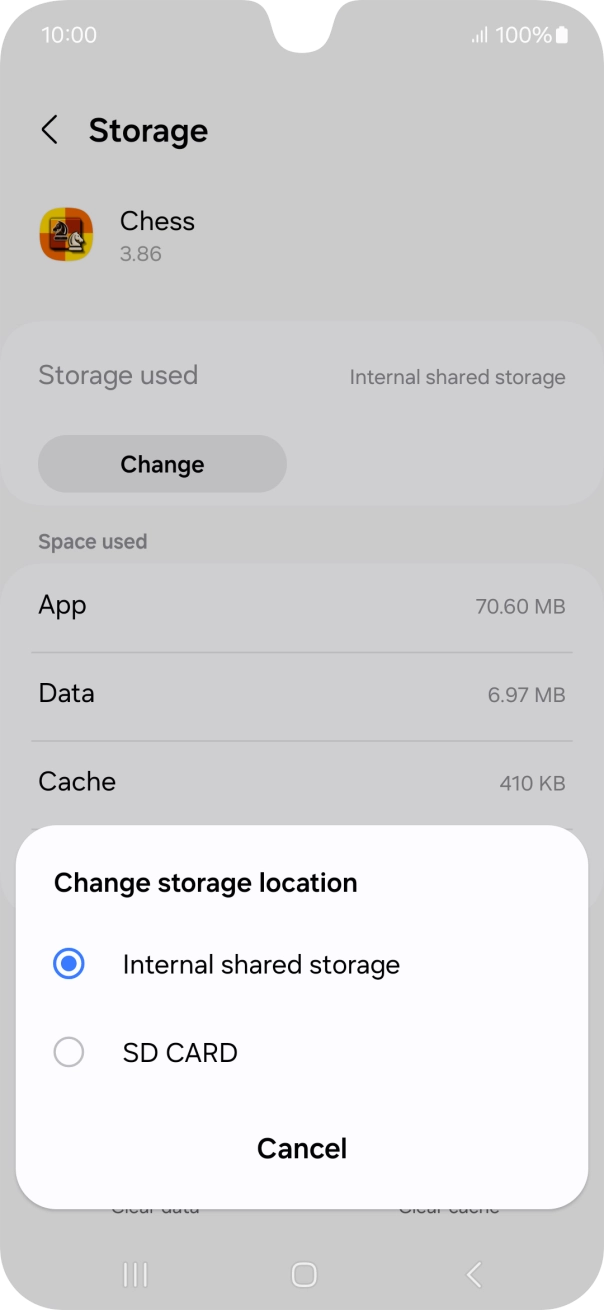Screen dimensions: 604x1310
Task: Tap the system back button
Action: pyautogui.click(x=474, y=1274)
